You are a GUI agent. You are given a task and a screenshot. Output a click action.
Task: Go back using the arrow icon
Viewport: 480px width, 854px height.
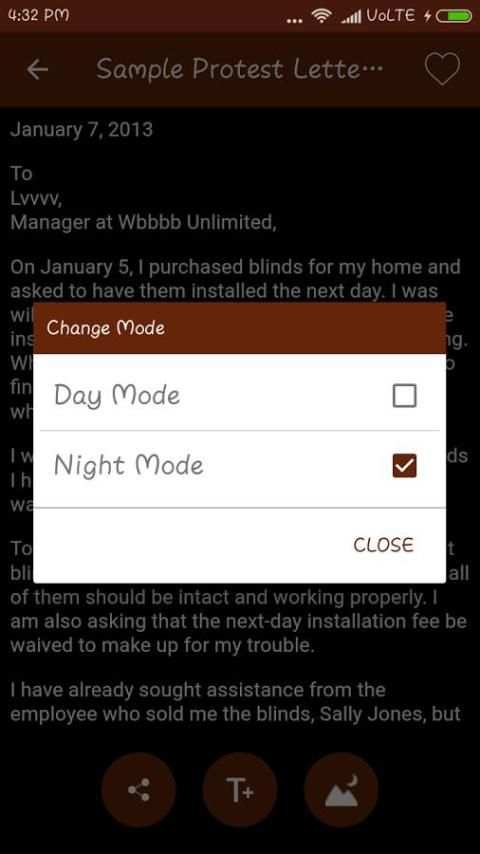point(38,69)
